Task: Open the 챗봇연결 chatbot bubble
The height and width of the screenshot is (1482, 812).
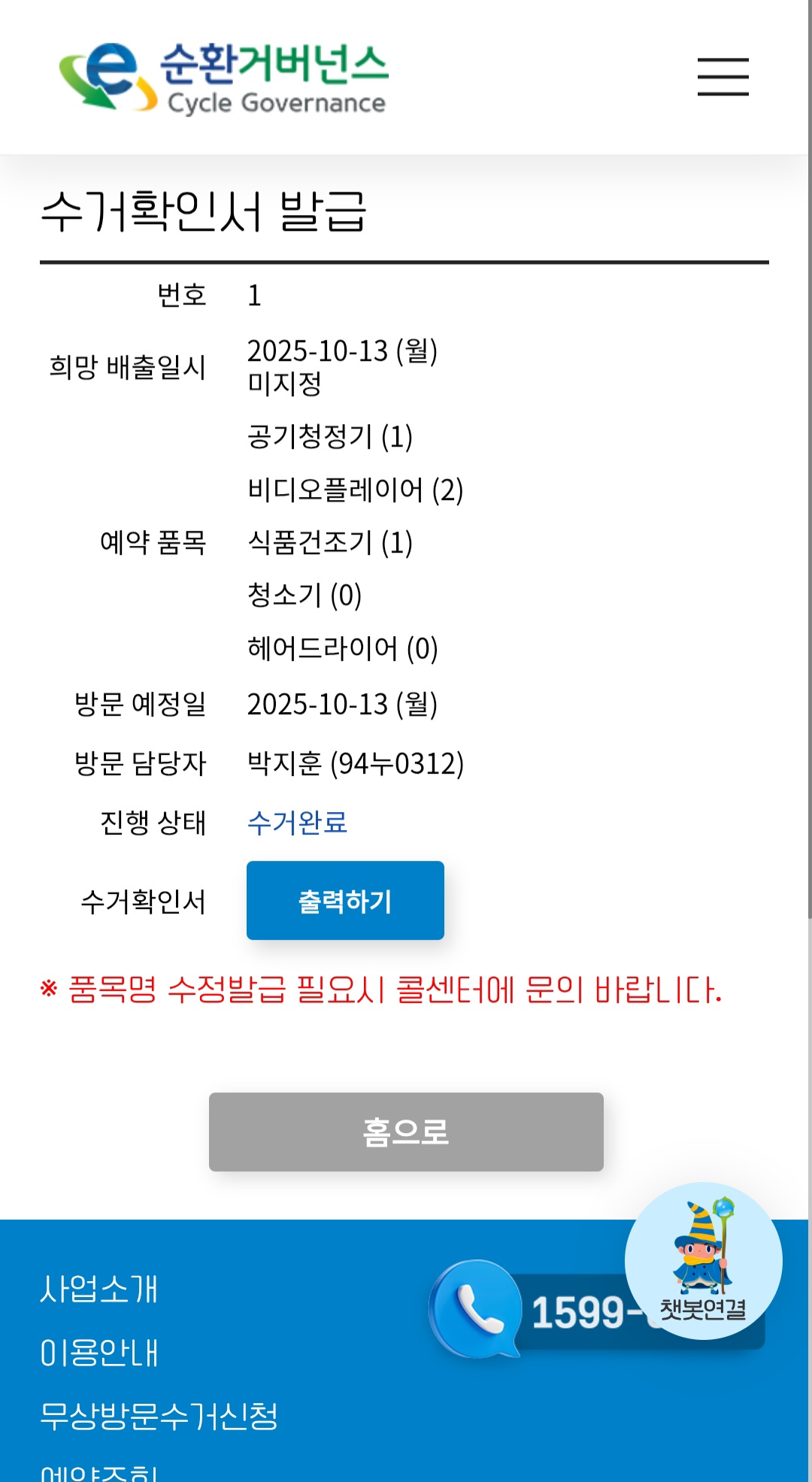Action: [703, 1261]
